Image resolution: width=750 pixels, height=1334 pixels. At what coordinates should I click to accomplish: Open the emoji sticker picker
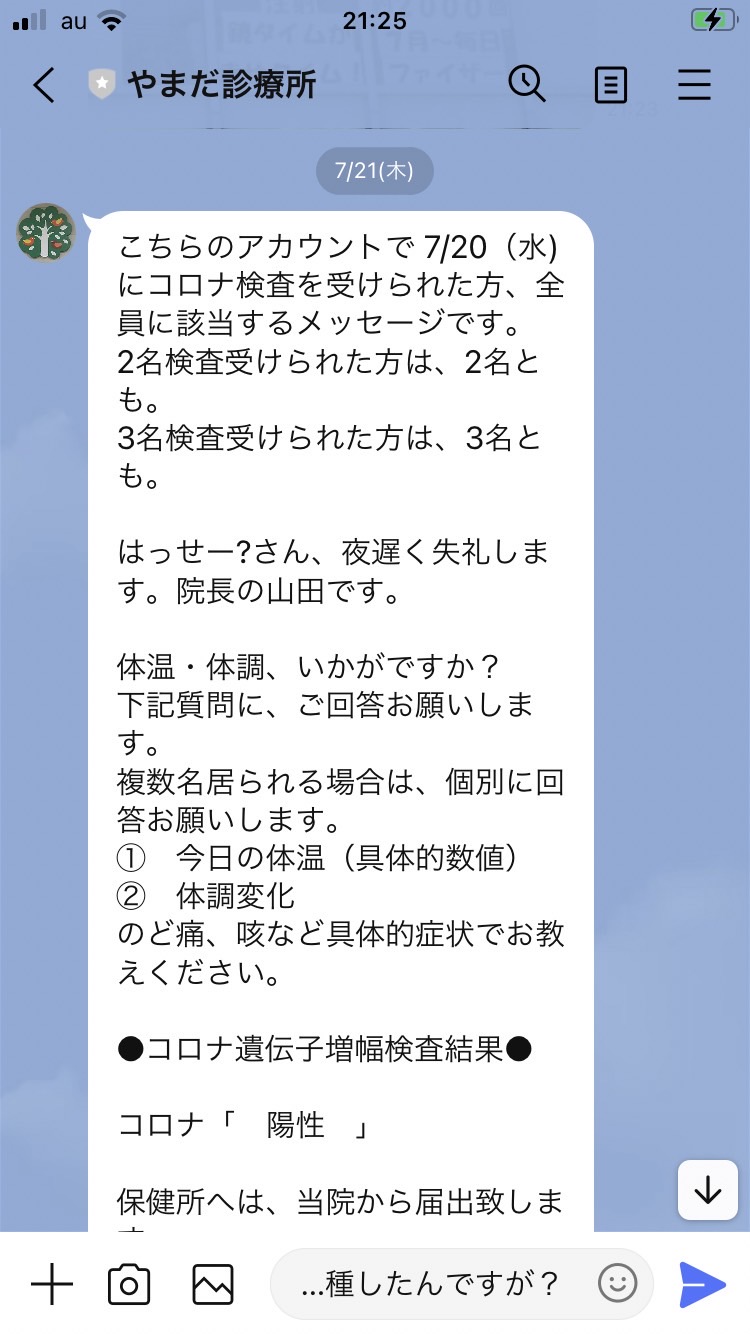(x=617, y=1284)
